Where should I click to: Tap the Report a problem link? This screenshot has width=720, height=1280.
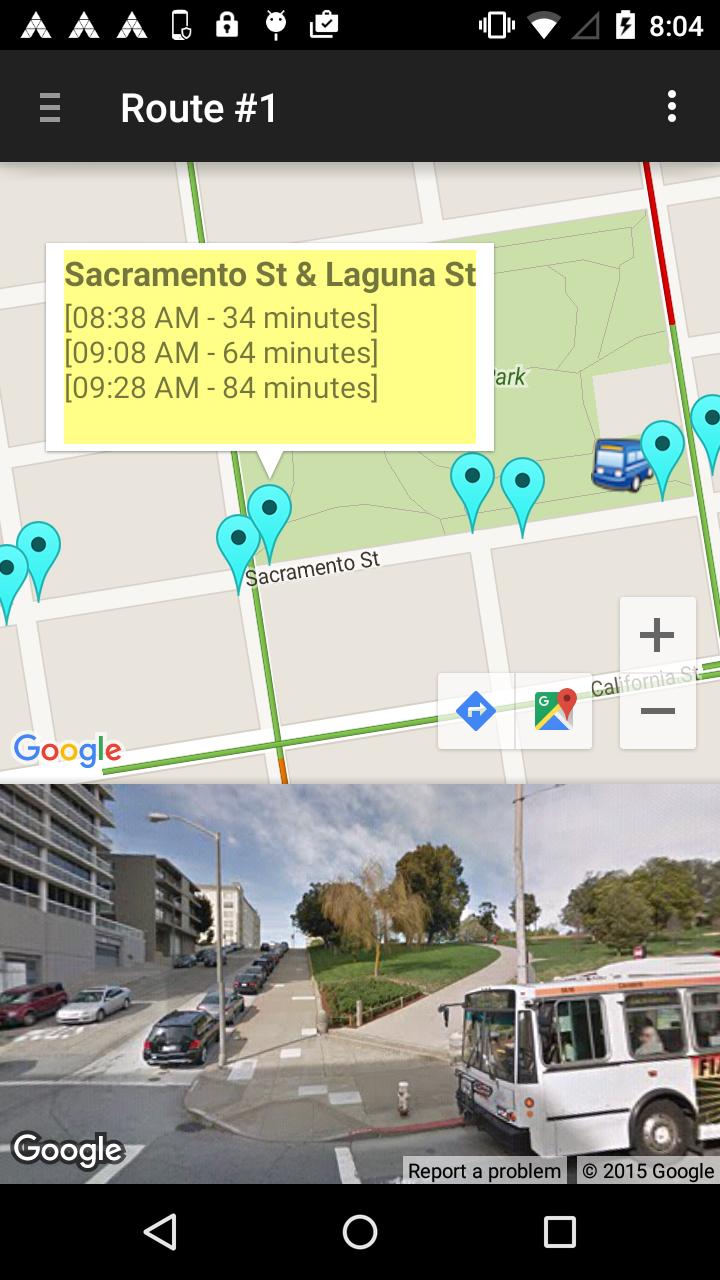[x=484, y=1170]
